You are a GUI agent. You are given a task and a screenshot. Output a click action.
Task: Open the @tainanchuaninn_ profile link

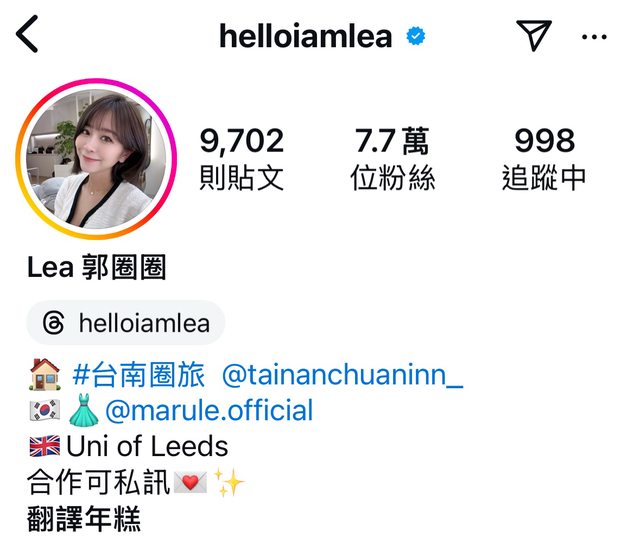pos(341,375)
